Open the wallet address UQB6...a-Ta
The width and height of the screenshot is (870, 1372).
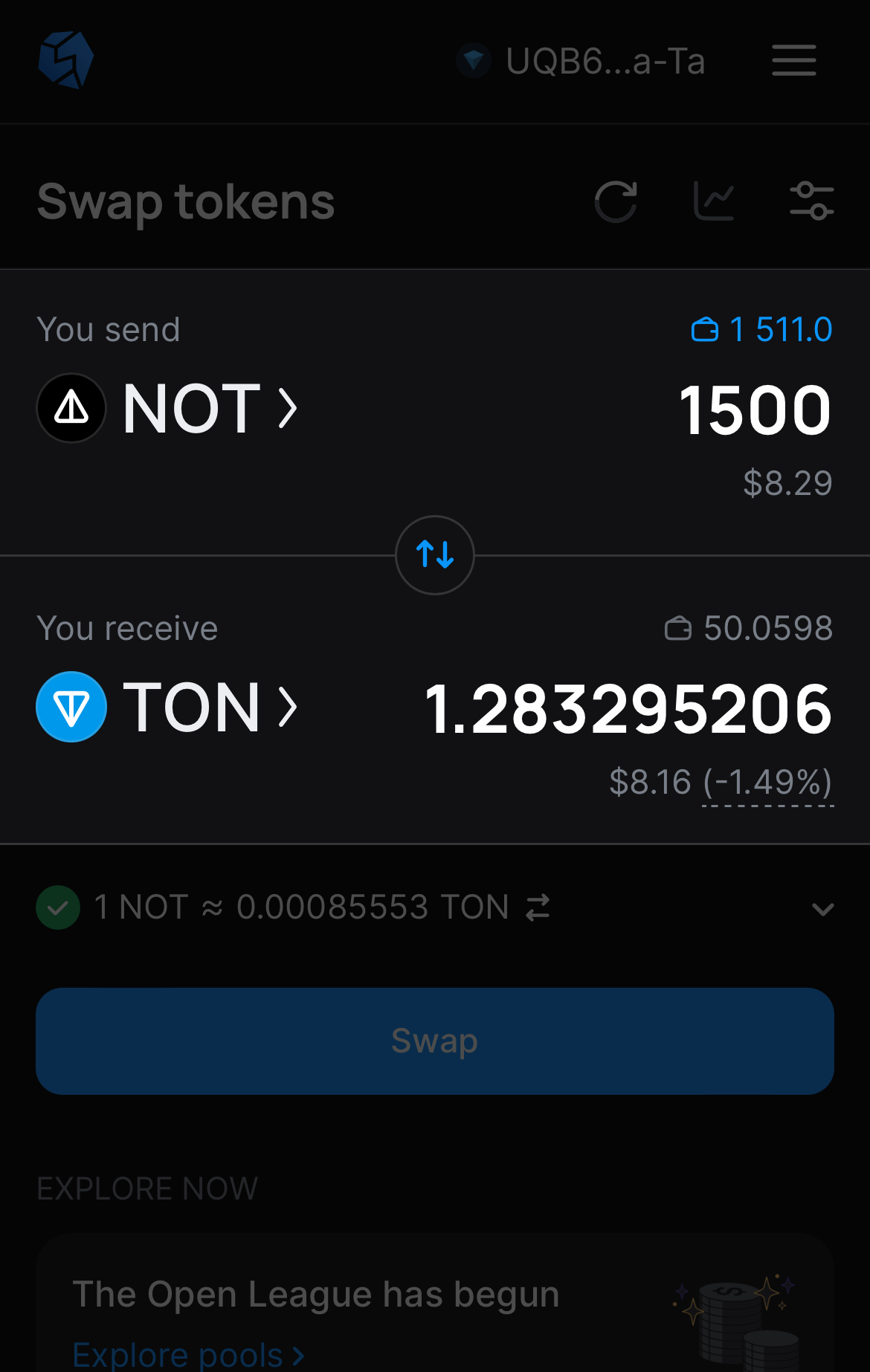click(582, 61)
